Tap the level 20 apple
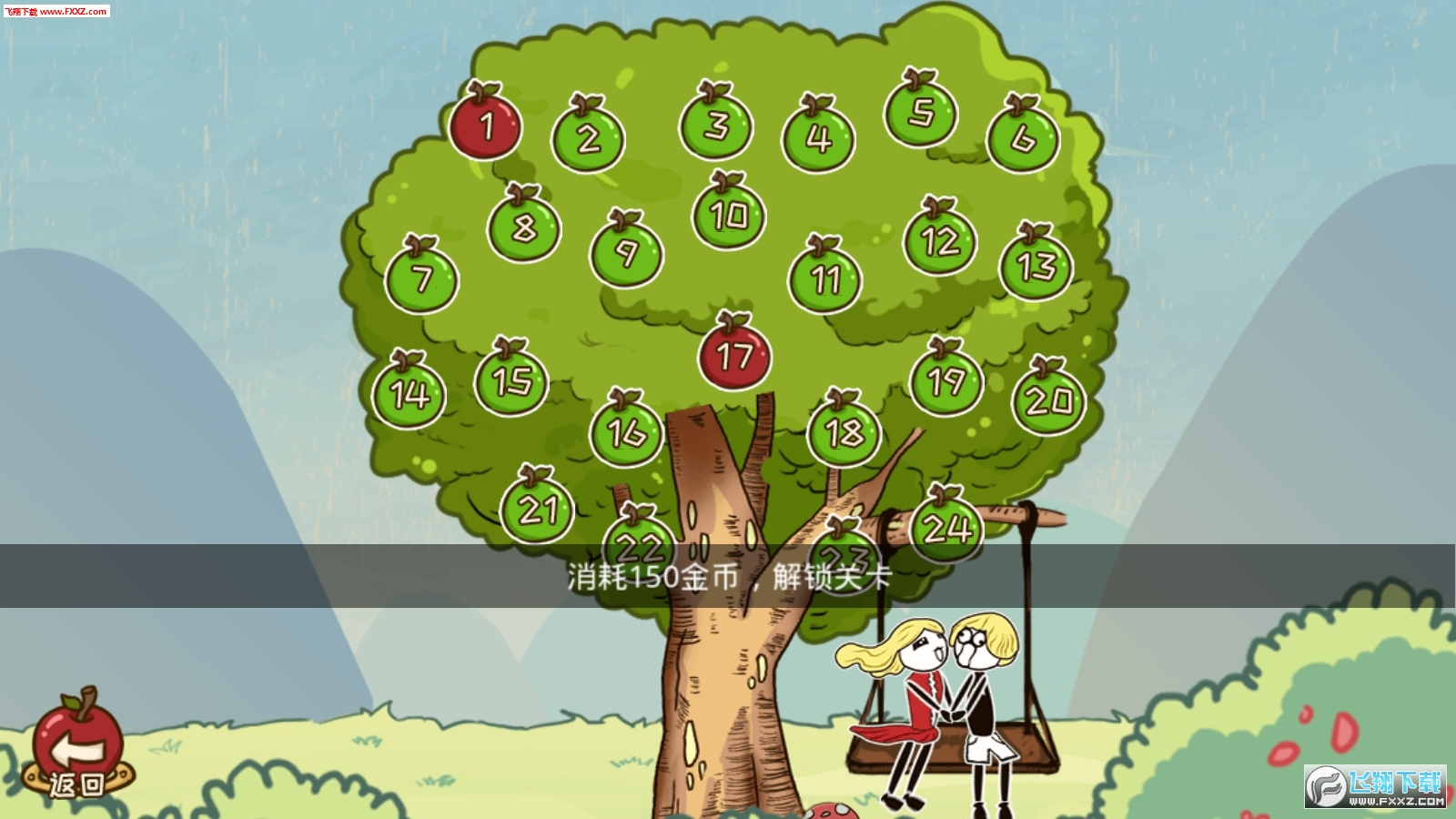Screen dimensions: 1456x819 1048,400
